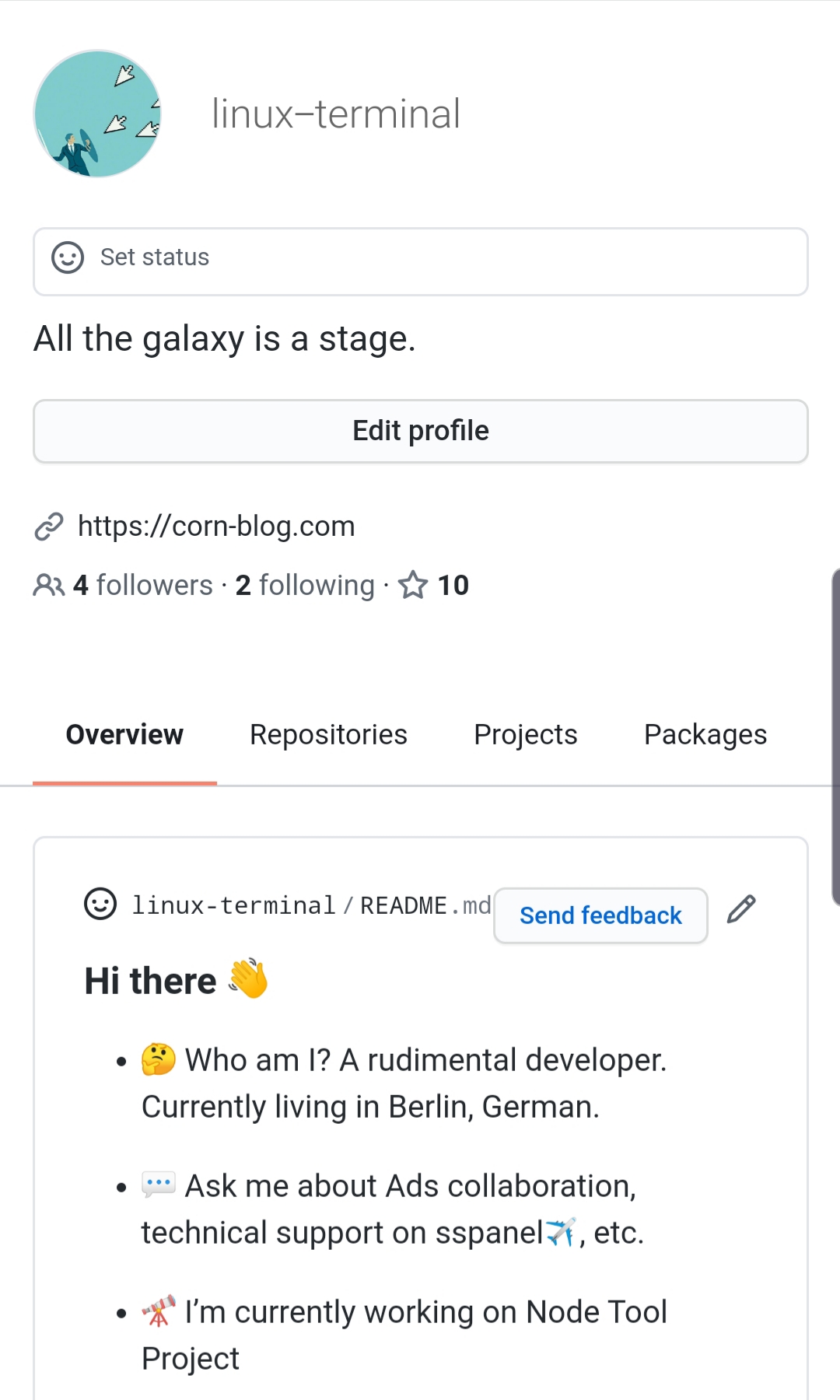
Task: Switch to the Repositories tab
Action: [328, 734]
